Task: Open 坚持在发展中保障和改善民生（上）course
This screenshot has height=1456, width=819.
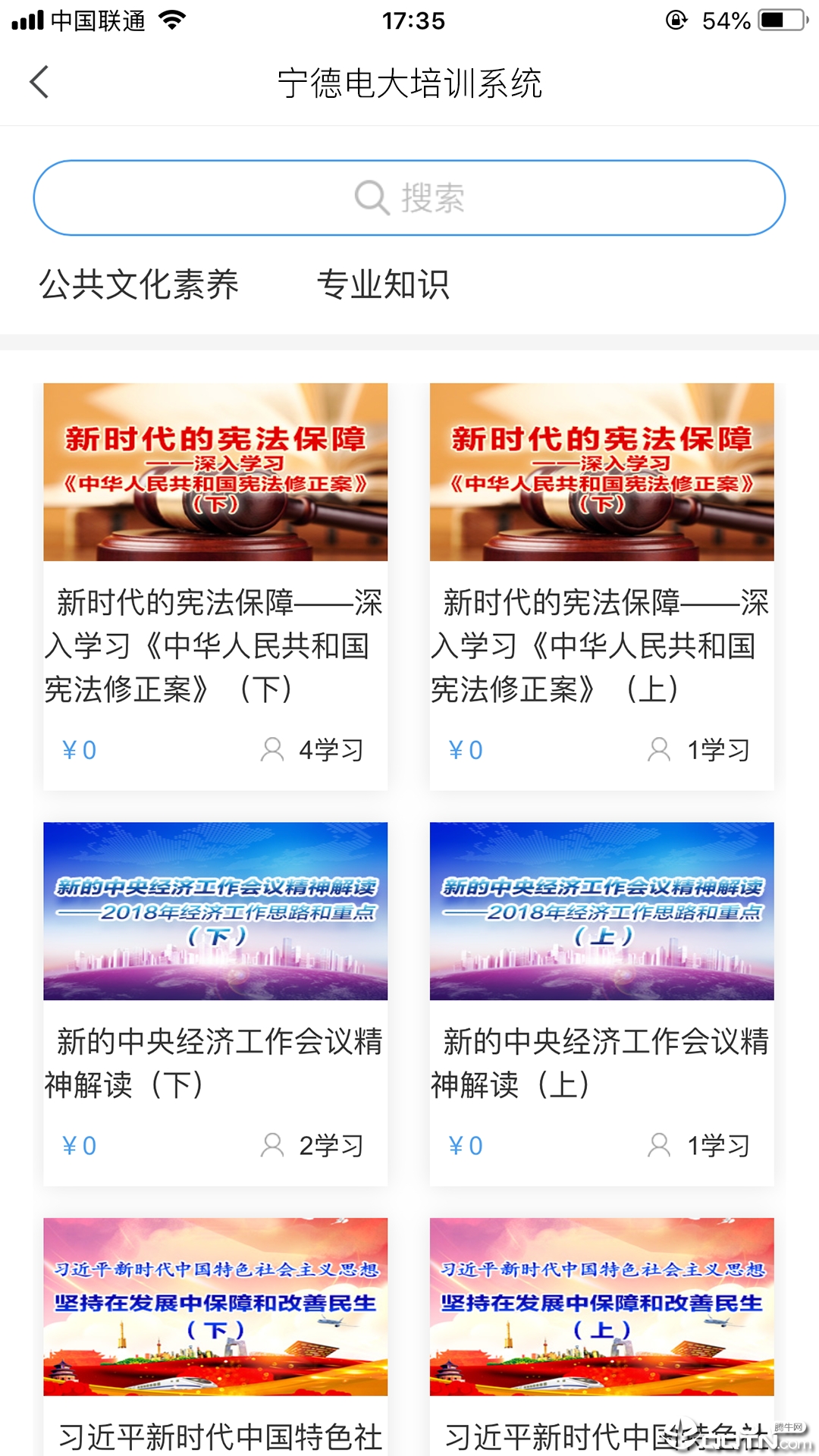Action: tap(602, 1307)
